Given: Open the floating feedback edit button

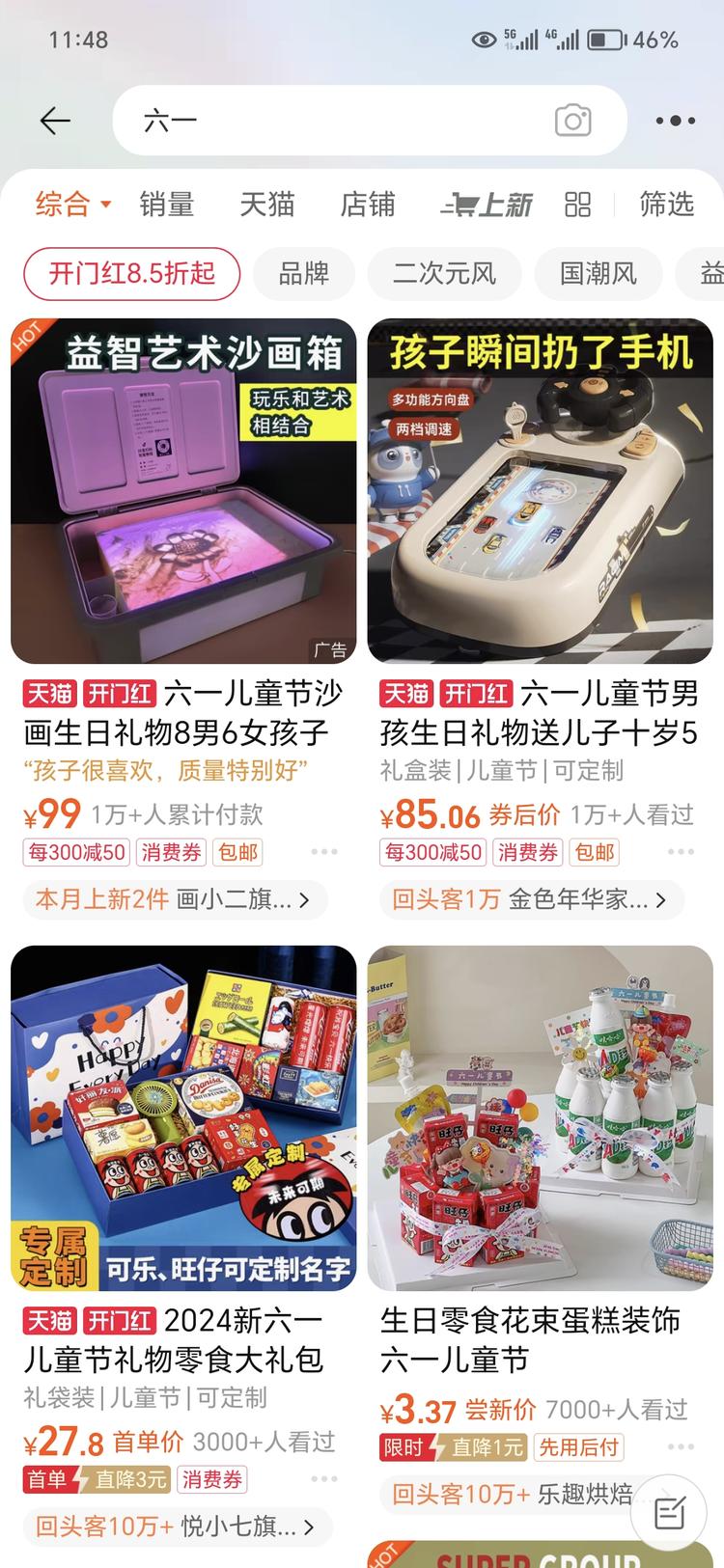Looking at the screenshot, I should tap(669, 1512).
